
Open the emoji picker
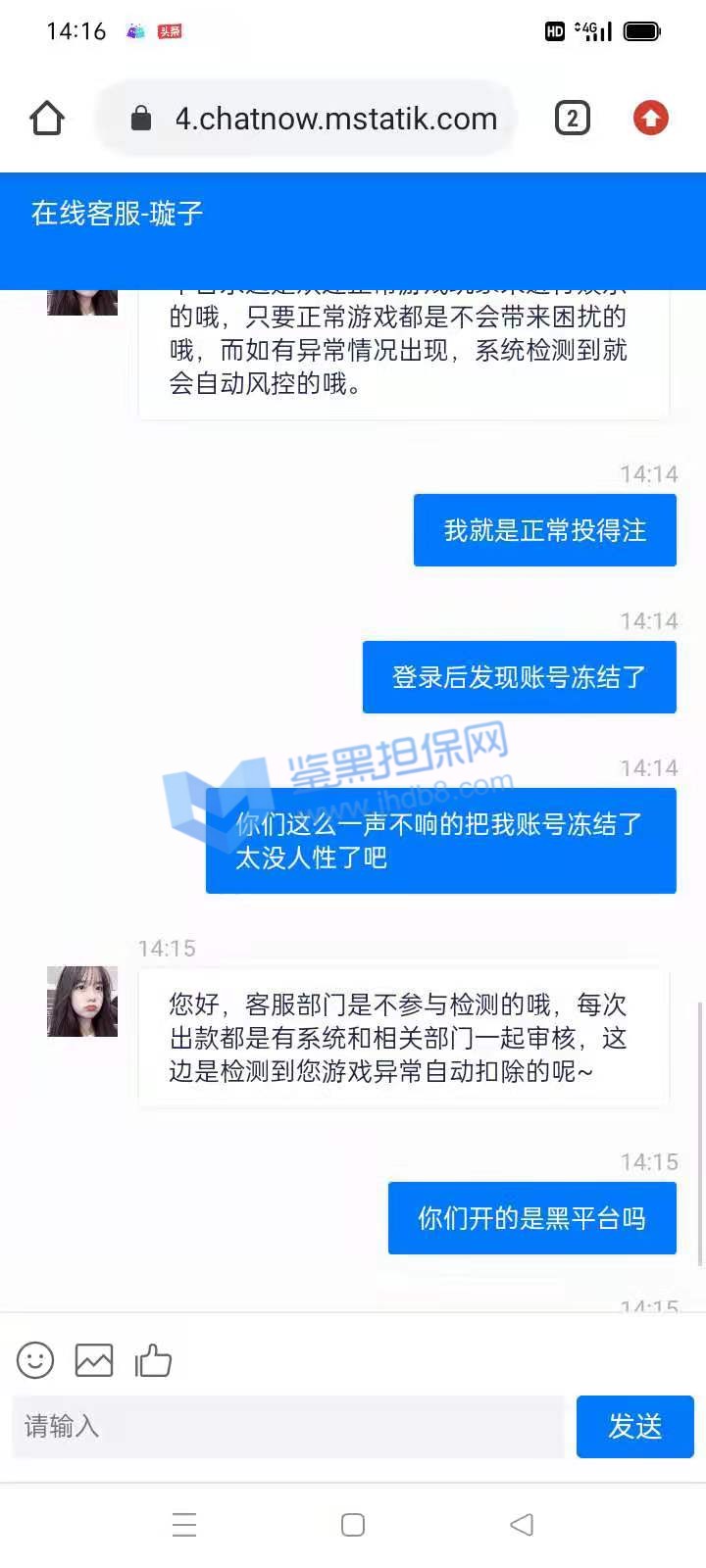(x=35, y=1360)
